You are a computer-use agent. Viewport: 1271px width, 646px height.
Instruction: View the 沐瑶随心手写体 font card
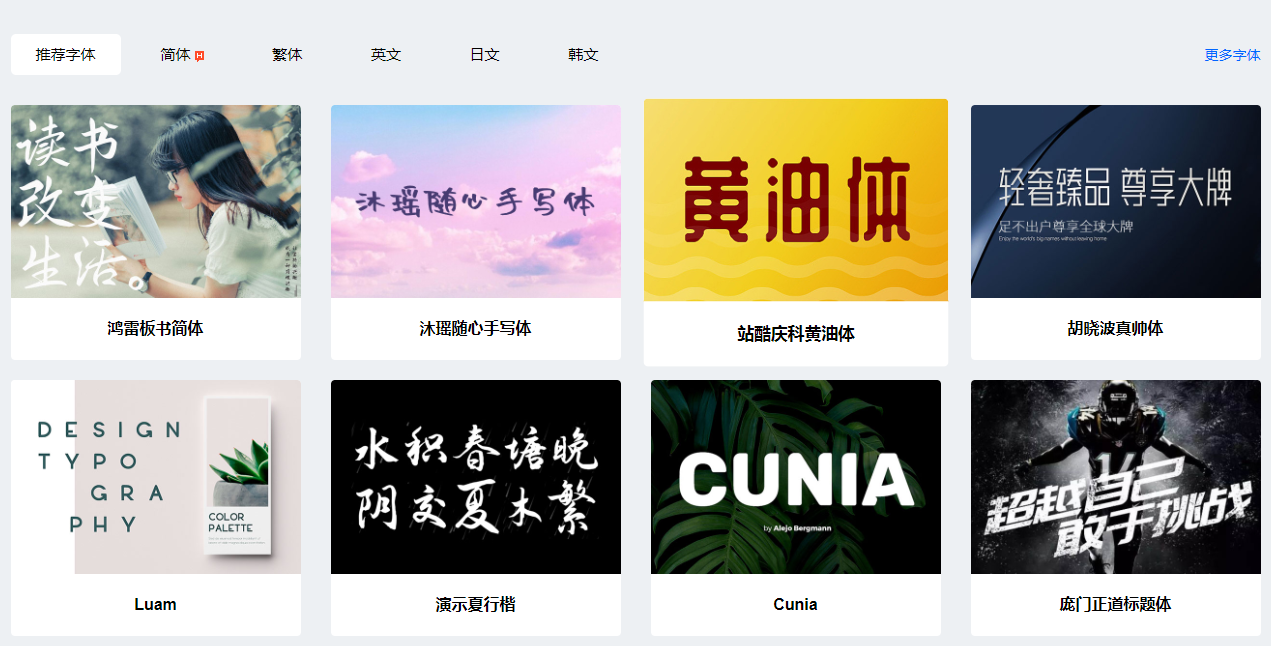[476, 231]
